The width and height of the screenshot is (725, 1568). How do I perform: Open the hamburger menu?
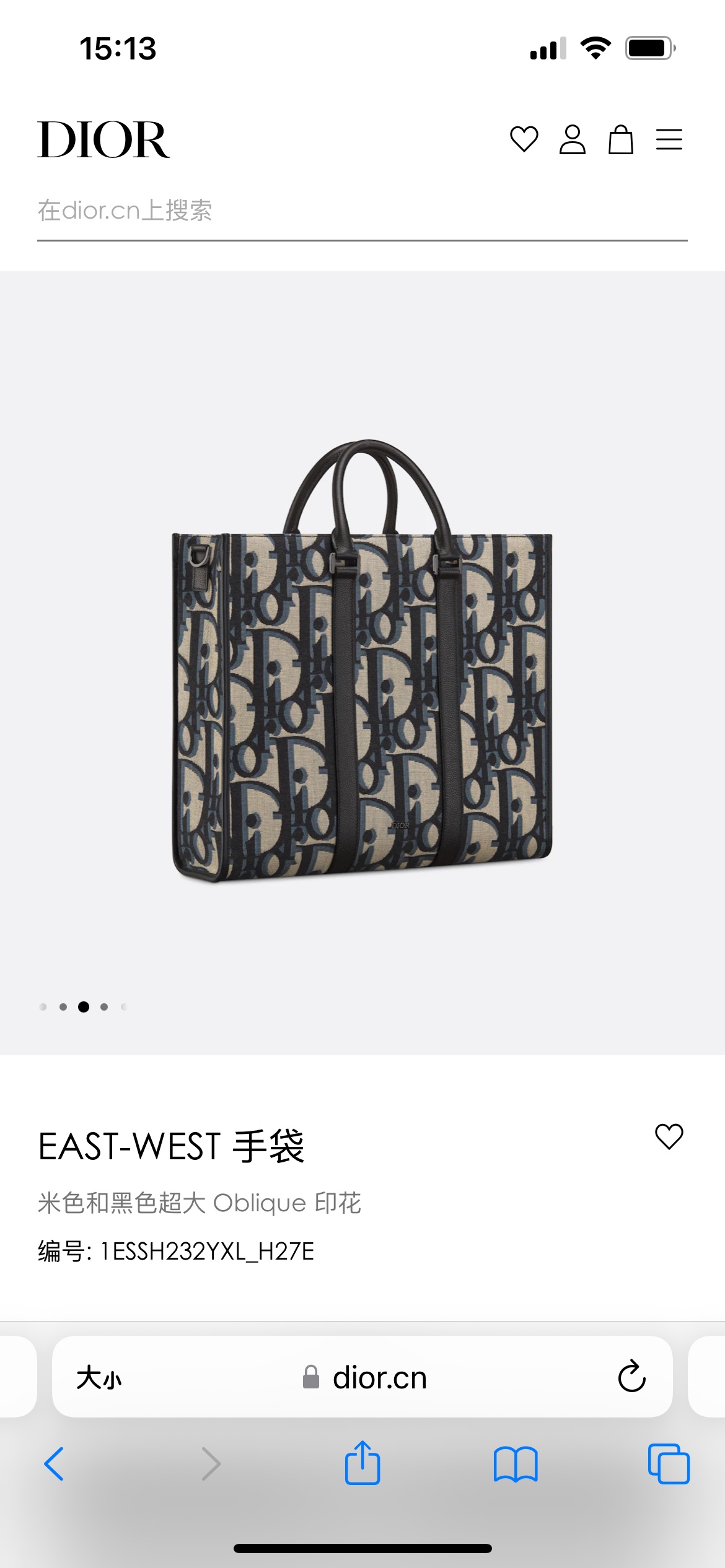click(x=669, y=139)
